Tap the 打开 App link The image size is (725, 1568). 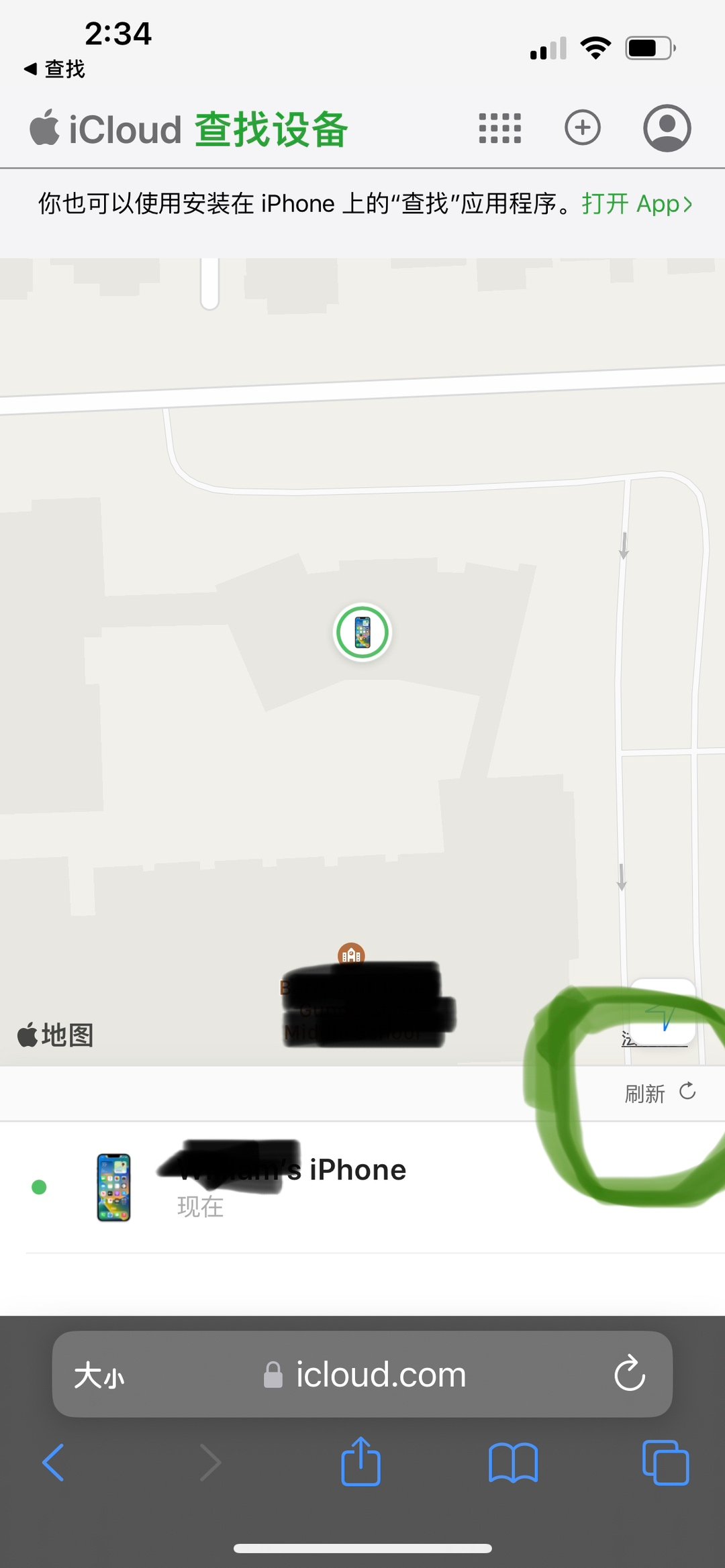pyautogui.click(x=636, y=204)
